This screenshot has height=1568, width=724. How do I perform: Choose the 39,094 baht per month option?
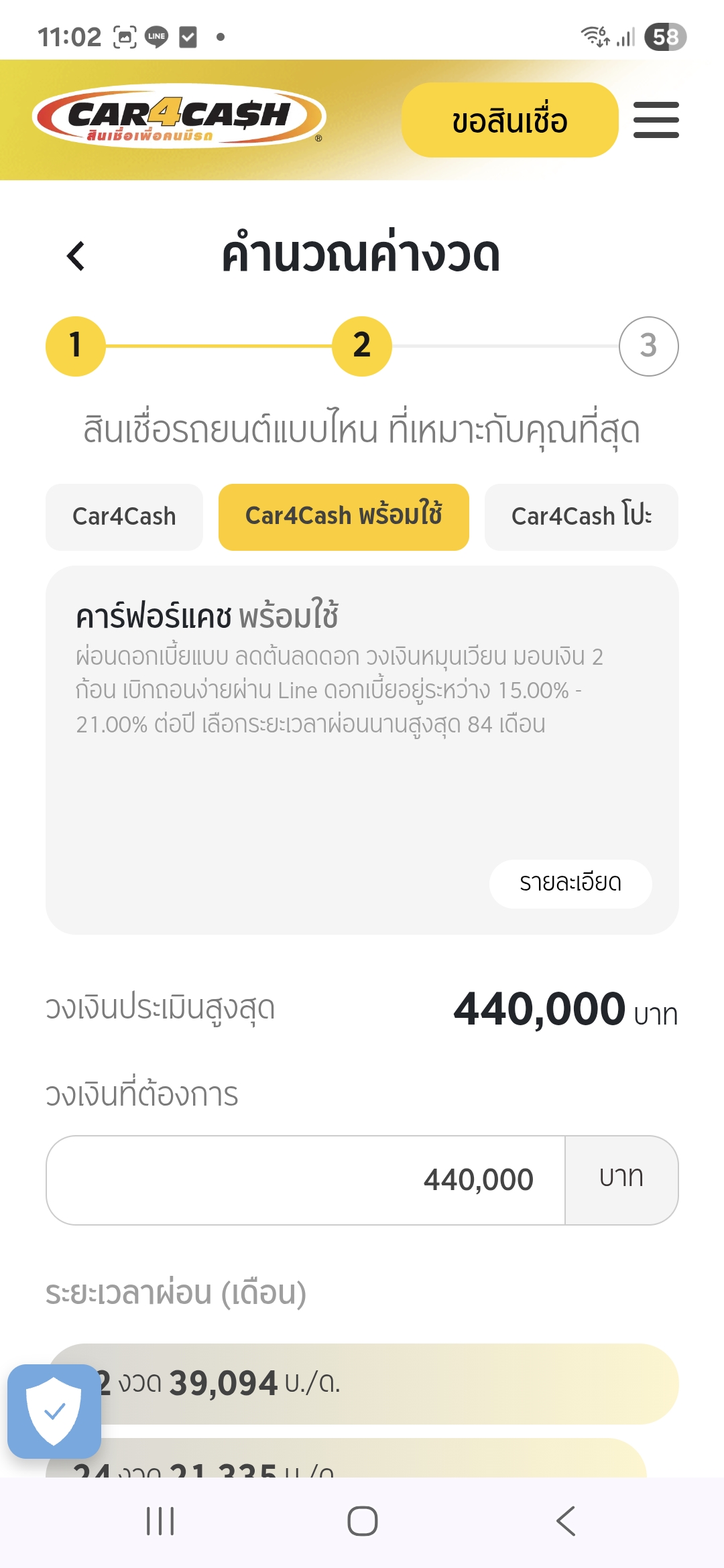pyautogui.click(x=389, y=1383)
